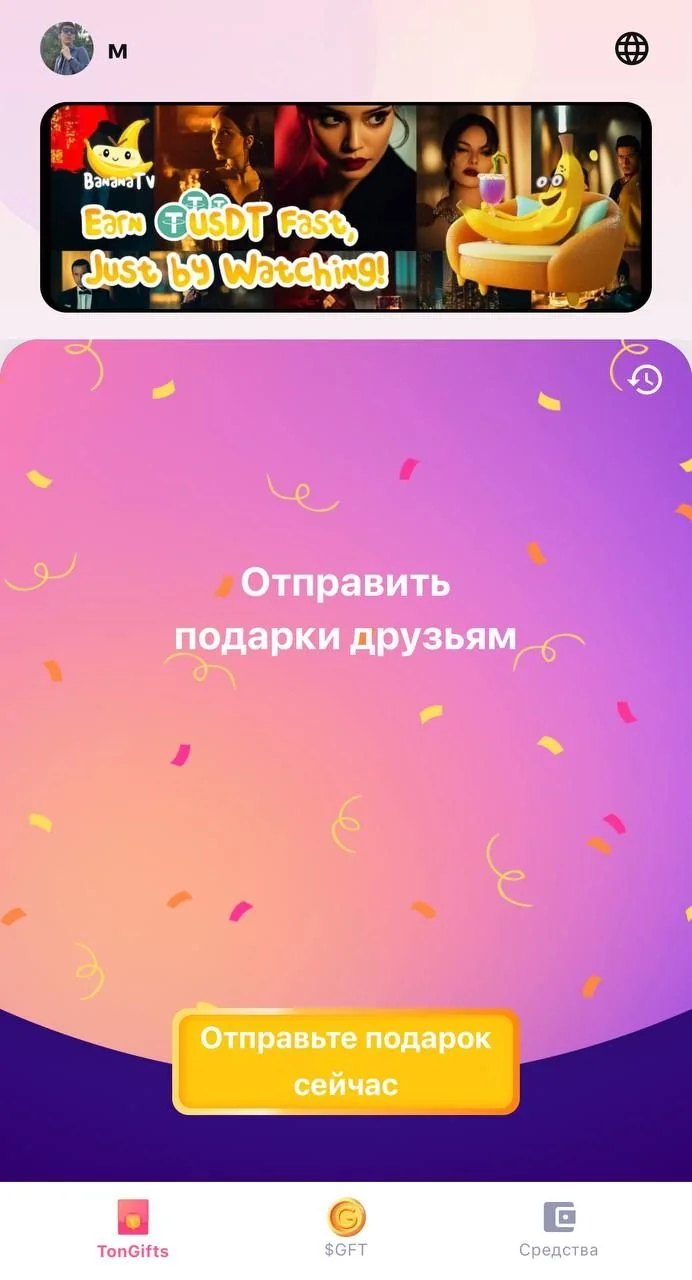Switch to the TonGifts tab
Image resolution: width=692 pixels, height=1280 pixels.
pyautogui.click(x=133, y=1230)
